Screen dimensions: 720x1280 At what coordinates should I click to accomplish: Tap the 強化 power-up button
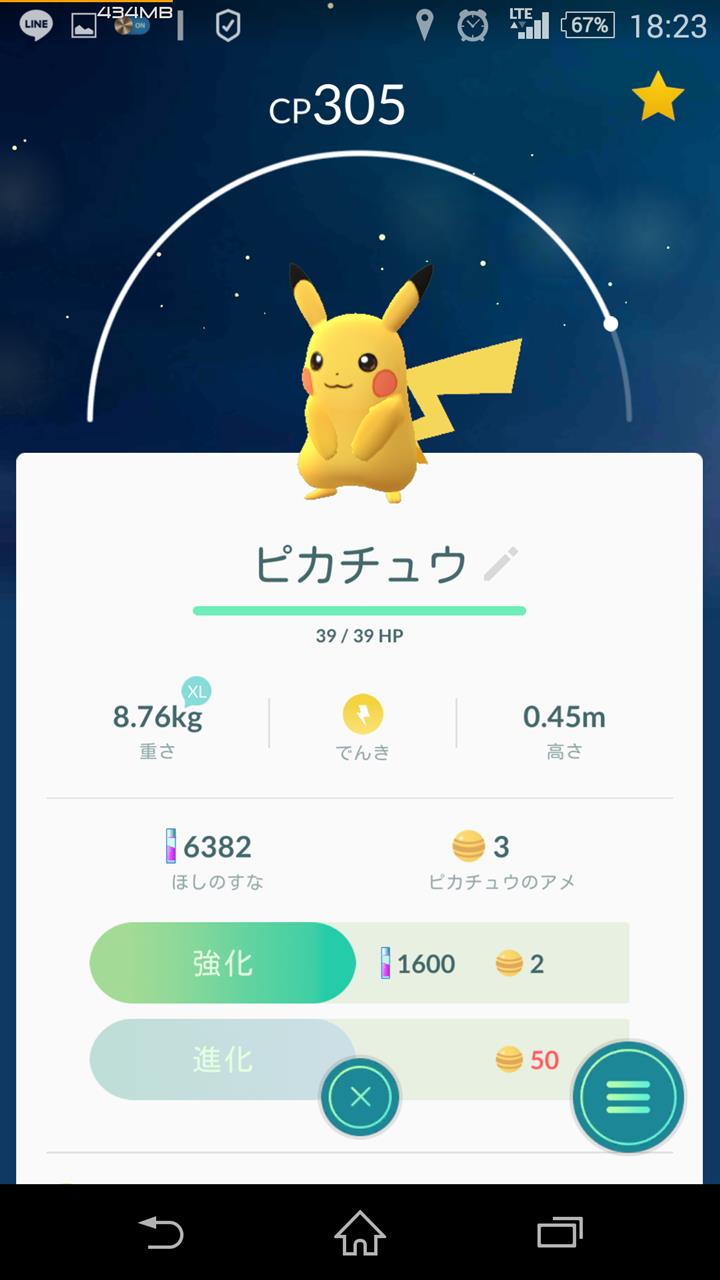click(223, 963)
